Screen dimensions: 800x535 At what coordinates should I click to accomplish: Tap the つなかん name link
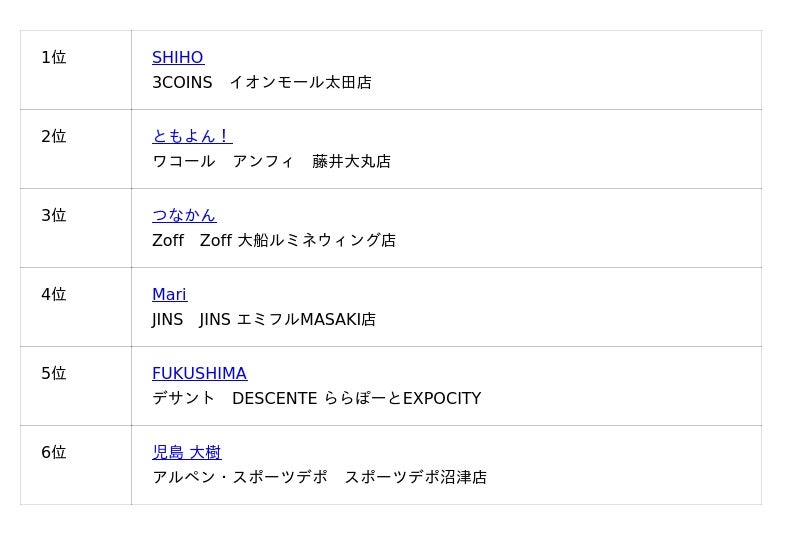184,215
